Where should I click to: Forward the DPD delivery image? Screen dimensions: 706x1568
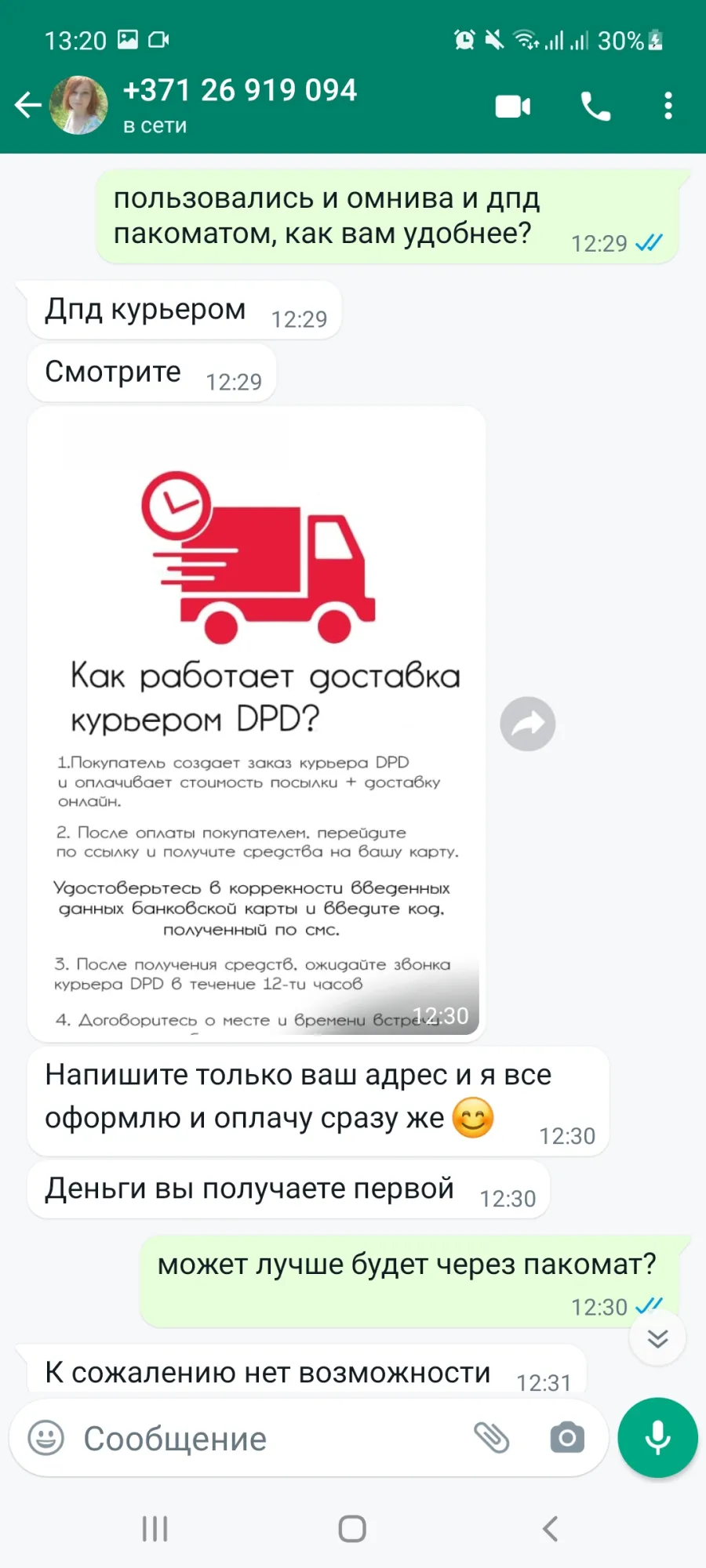(528, 724)
